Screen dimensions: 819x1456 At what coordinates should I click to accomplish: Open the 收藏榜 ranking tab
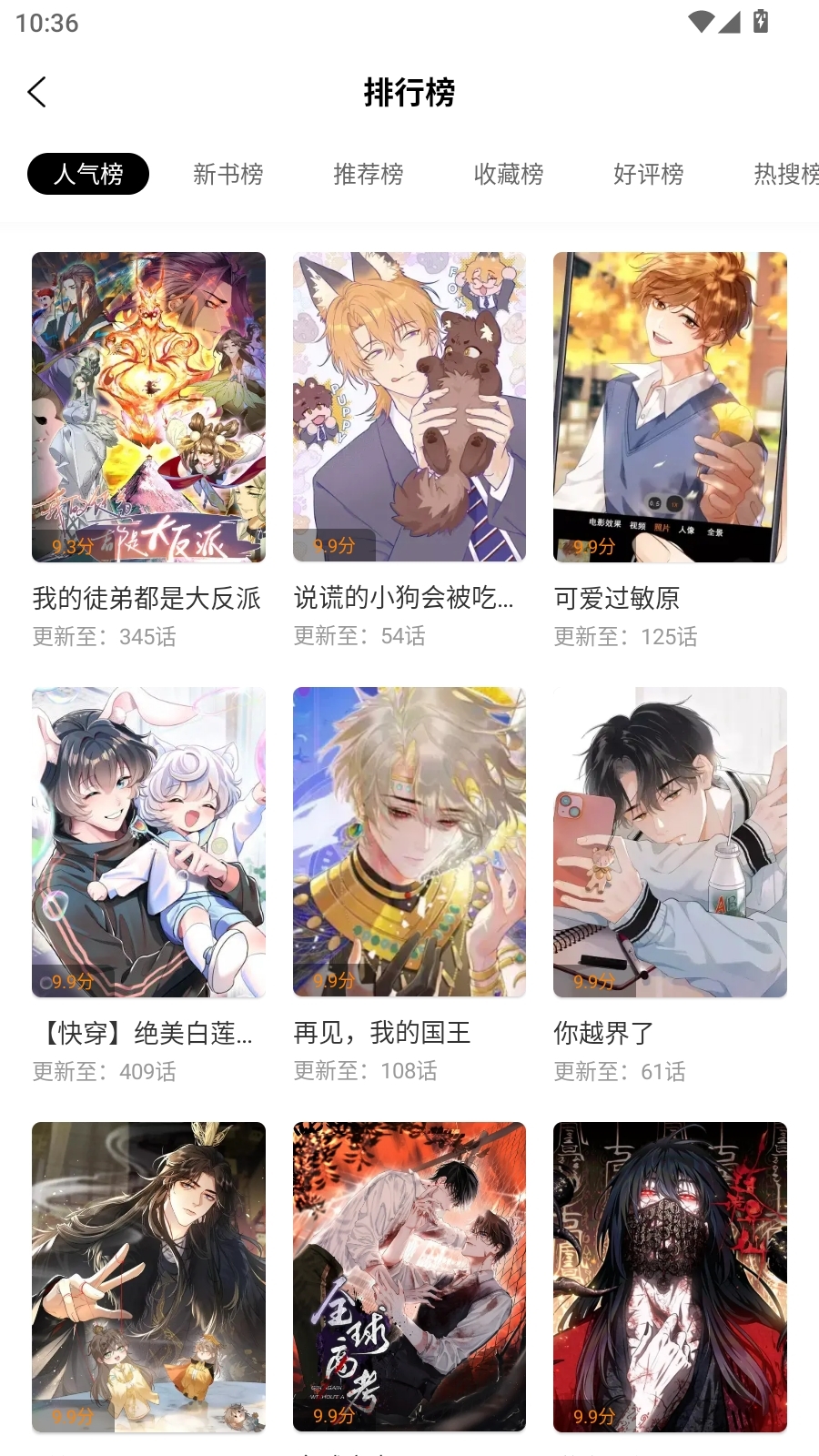point(509,174)
